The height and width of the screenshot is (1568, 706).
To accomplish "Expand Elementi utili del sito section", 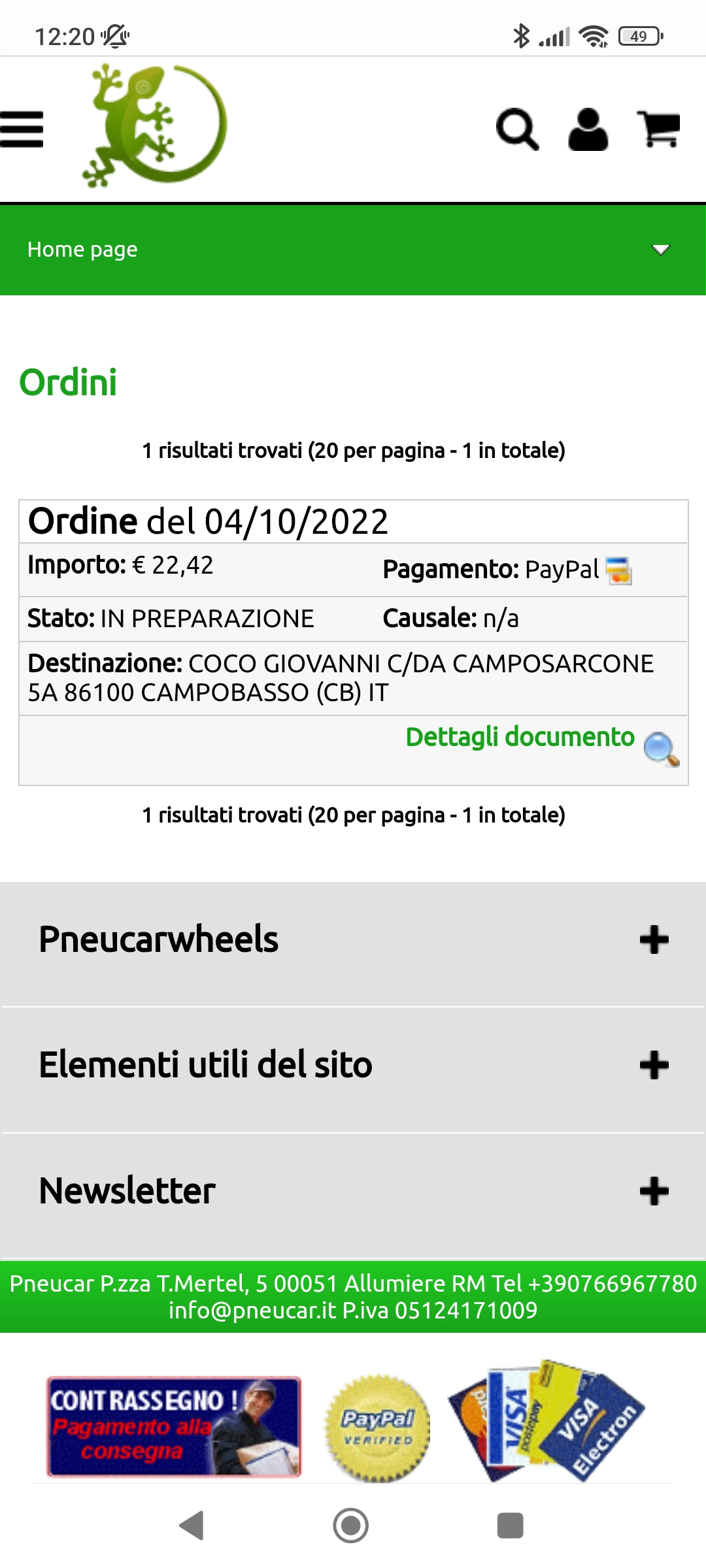I will [353, 1066].
